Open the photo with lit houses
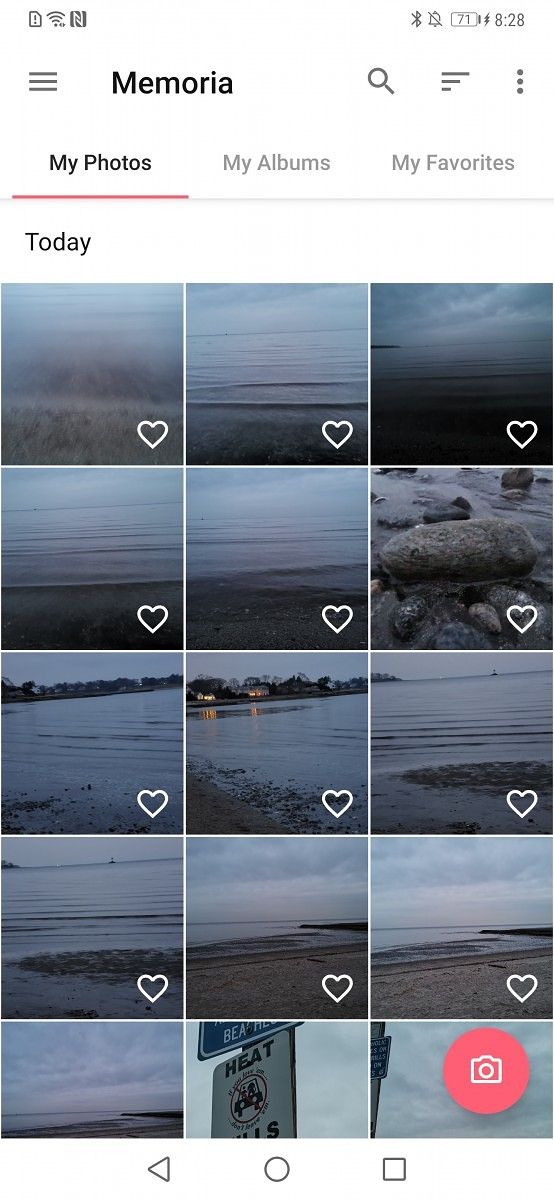 click(x=276, y=743)
